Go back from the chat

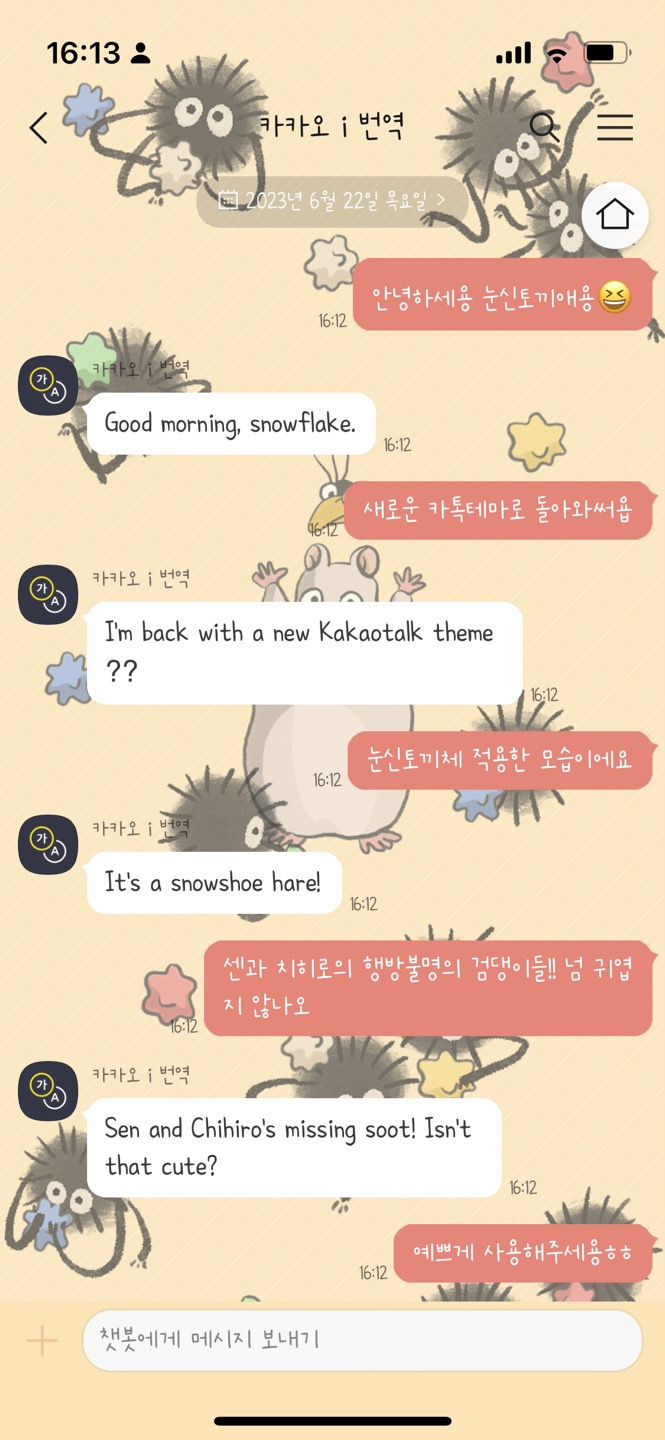(38, 128)
